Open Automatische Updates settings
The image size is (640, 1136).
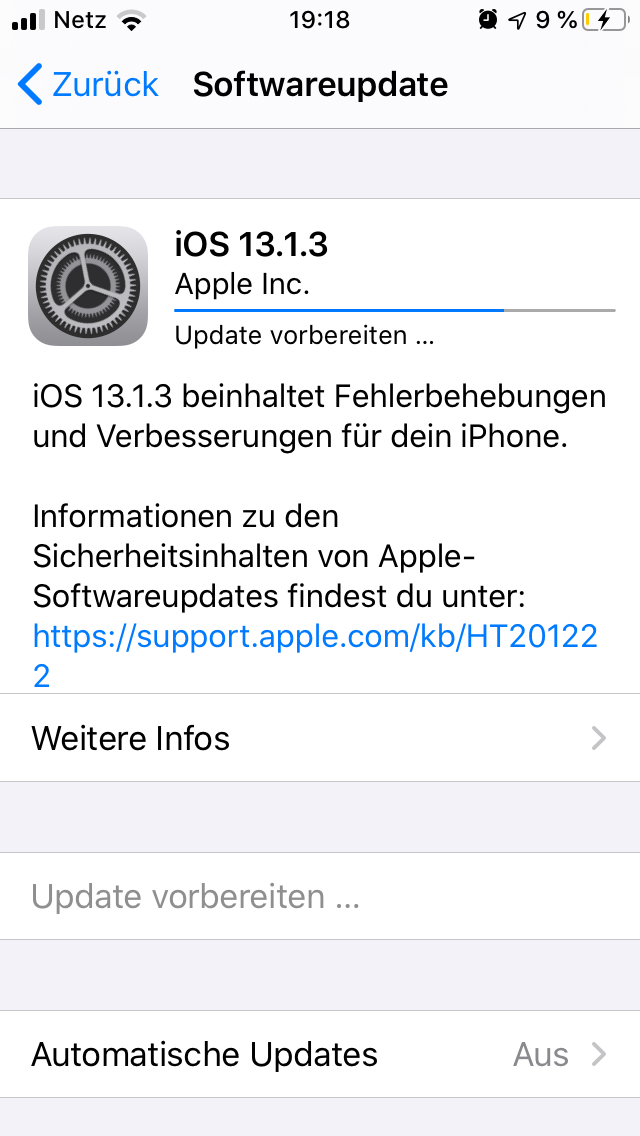tap(320, 1054)
